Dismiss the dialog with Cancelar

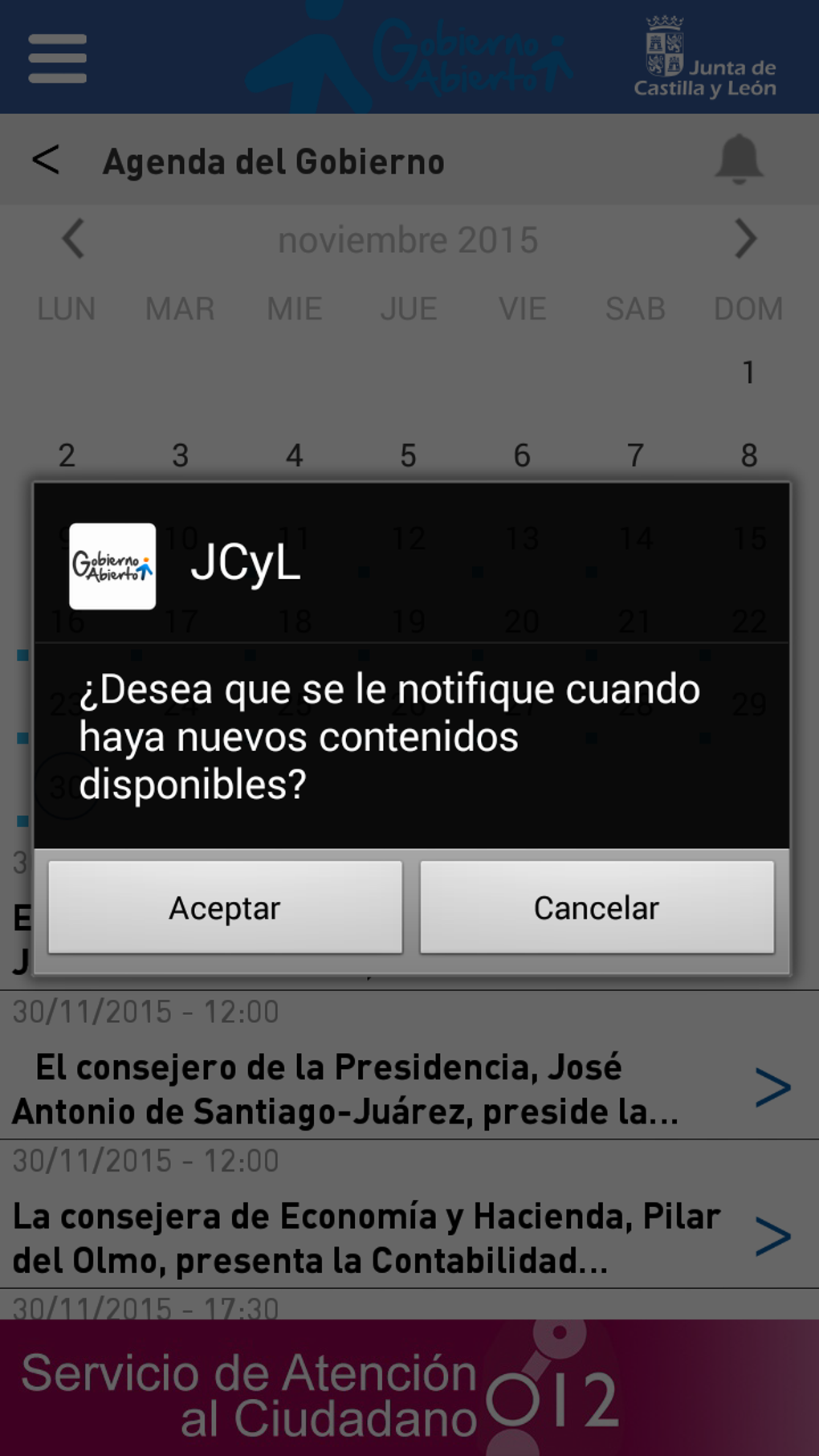point(597,907)
